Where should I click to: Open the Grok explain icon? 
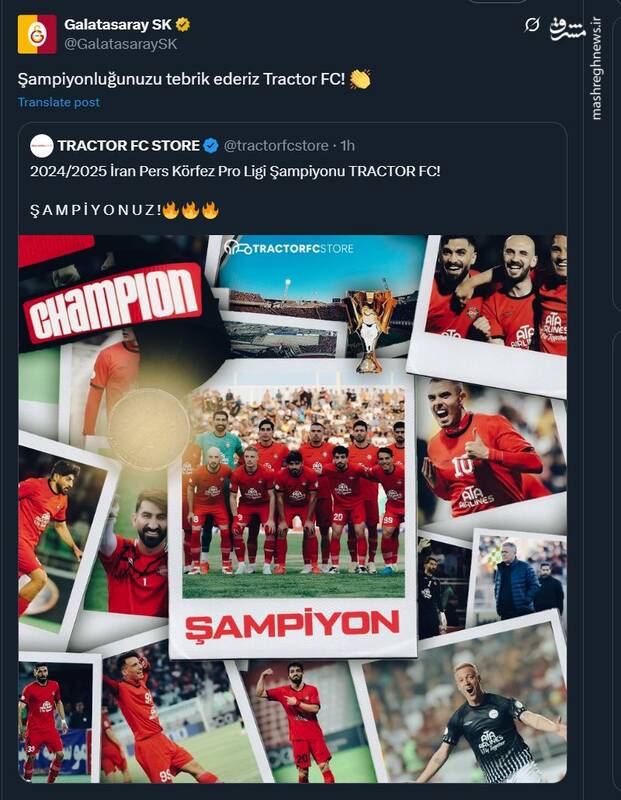pos(533,24)
